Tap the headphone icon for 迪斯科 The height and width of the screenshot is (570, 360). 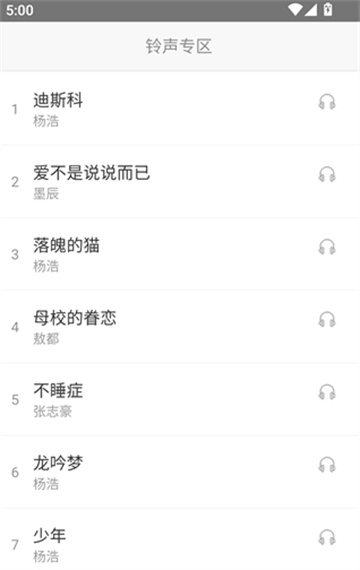click(327, 102)
